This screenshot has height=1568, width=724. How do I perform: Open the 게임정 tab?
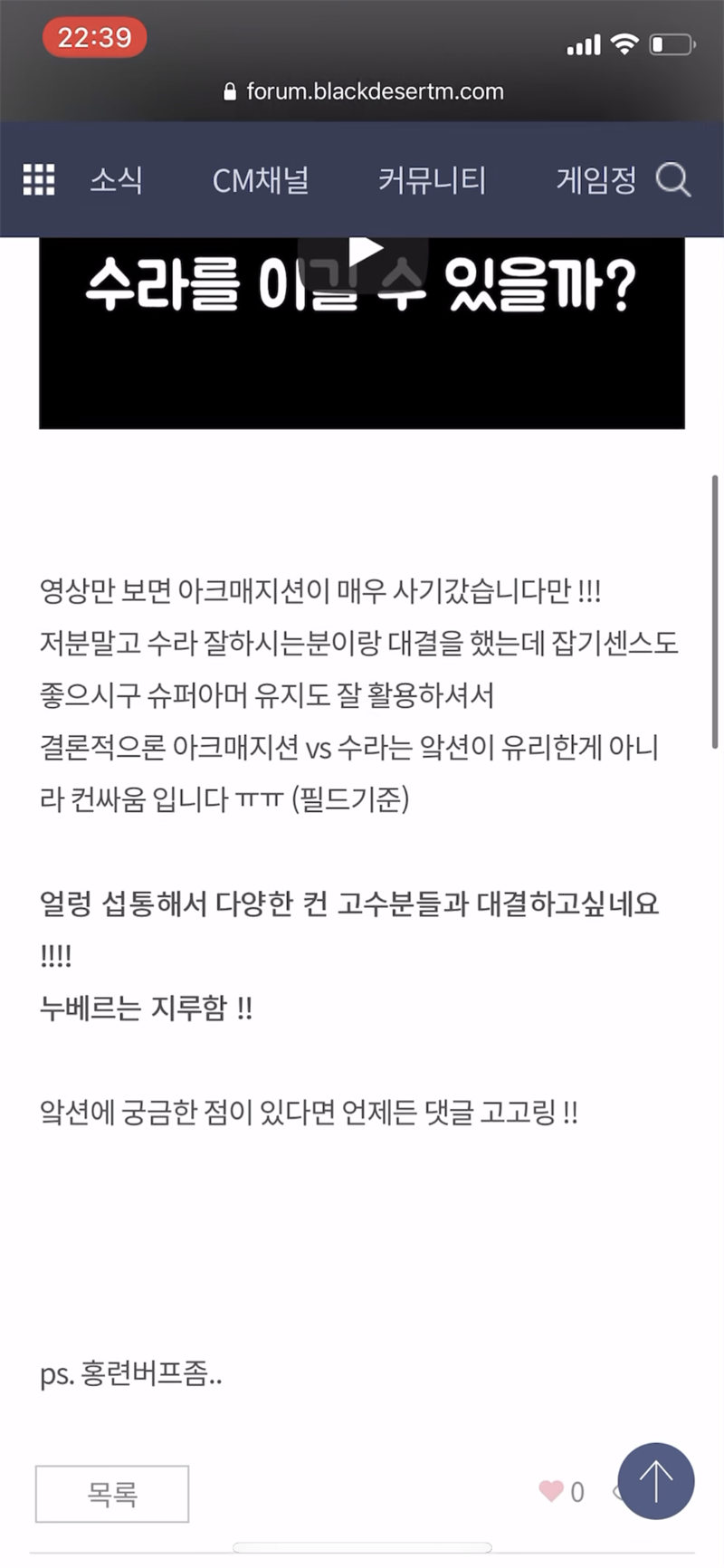coord(595,180)
